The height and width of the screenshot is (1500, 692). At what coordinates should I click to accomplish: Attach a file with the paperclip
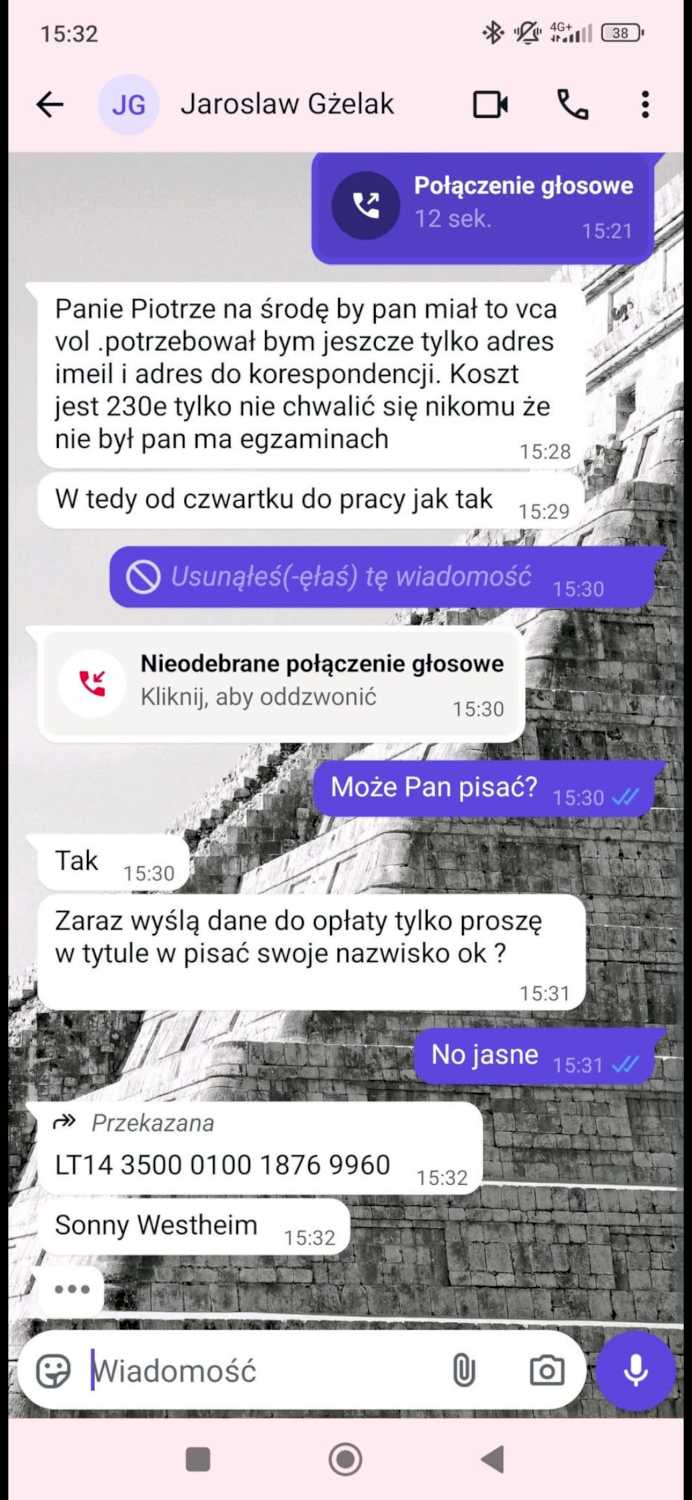click(x=464, y=1370)
